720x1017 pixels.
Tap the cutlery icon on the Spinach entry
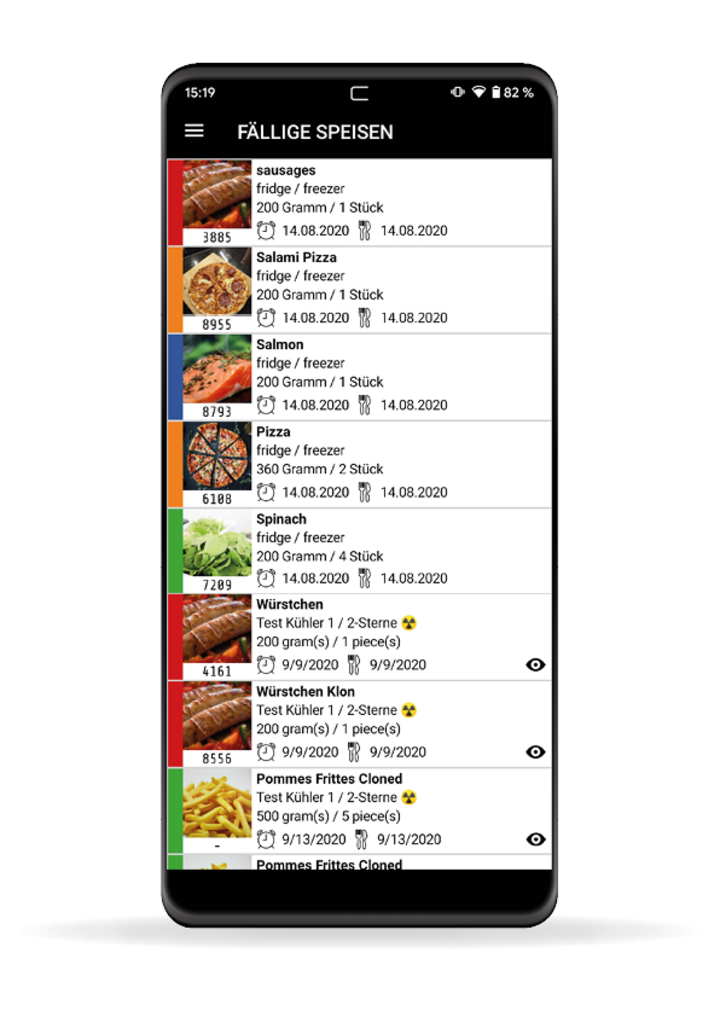tap(365, 578)
